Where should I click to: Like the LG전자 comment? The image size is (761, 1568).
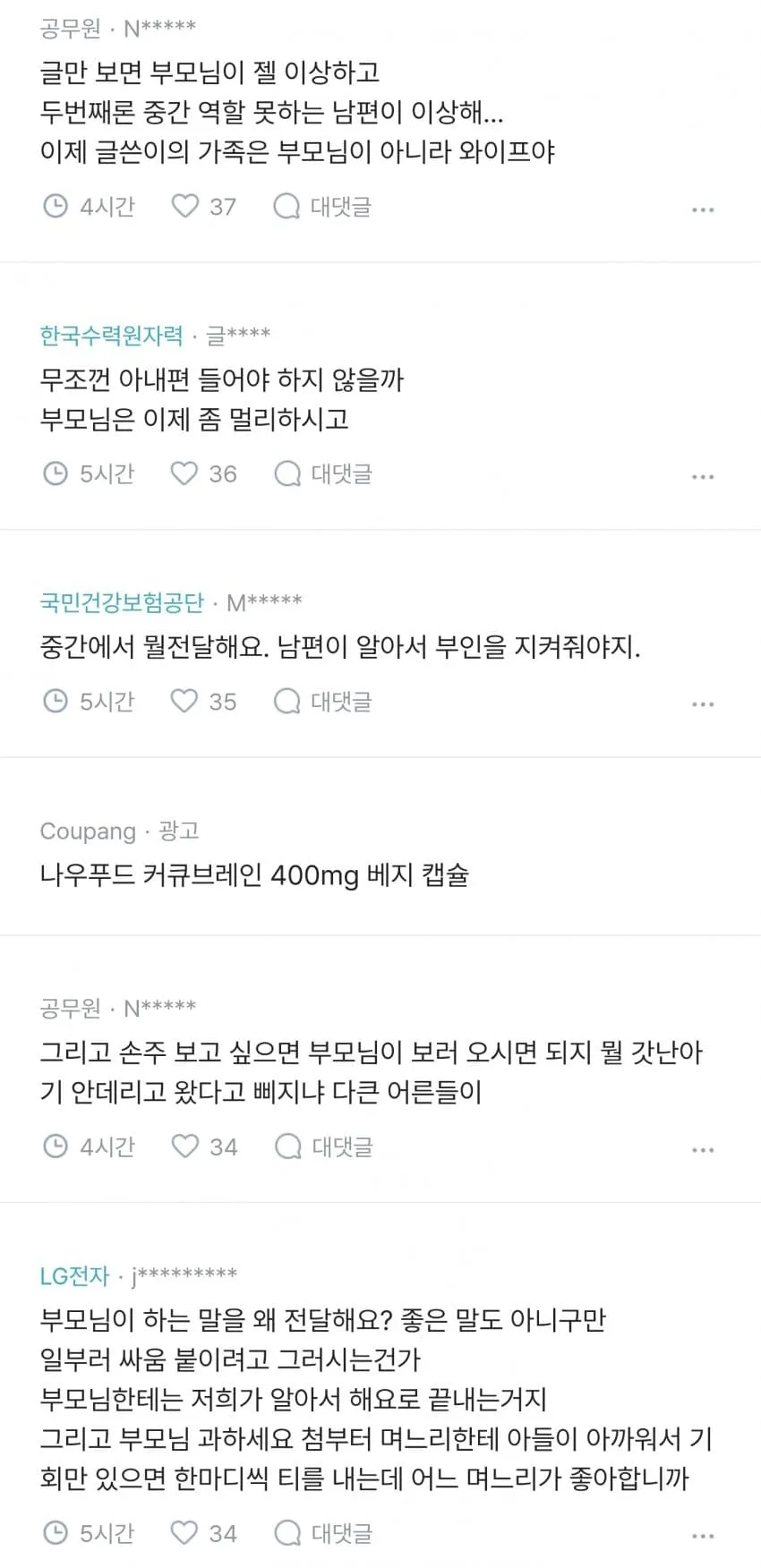coord(203,1533)
